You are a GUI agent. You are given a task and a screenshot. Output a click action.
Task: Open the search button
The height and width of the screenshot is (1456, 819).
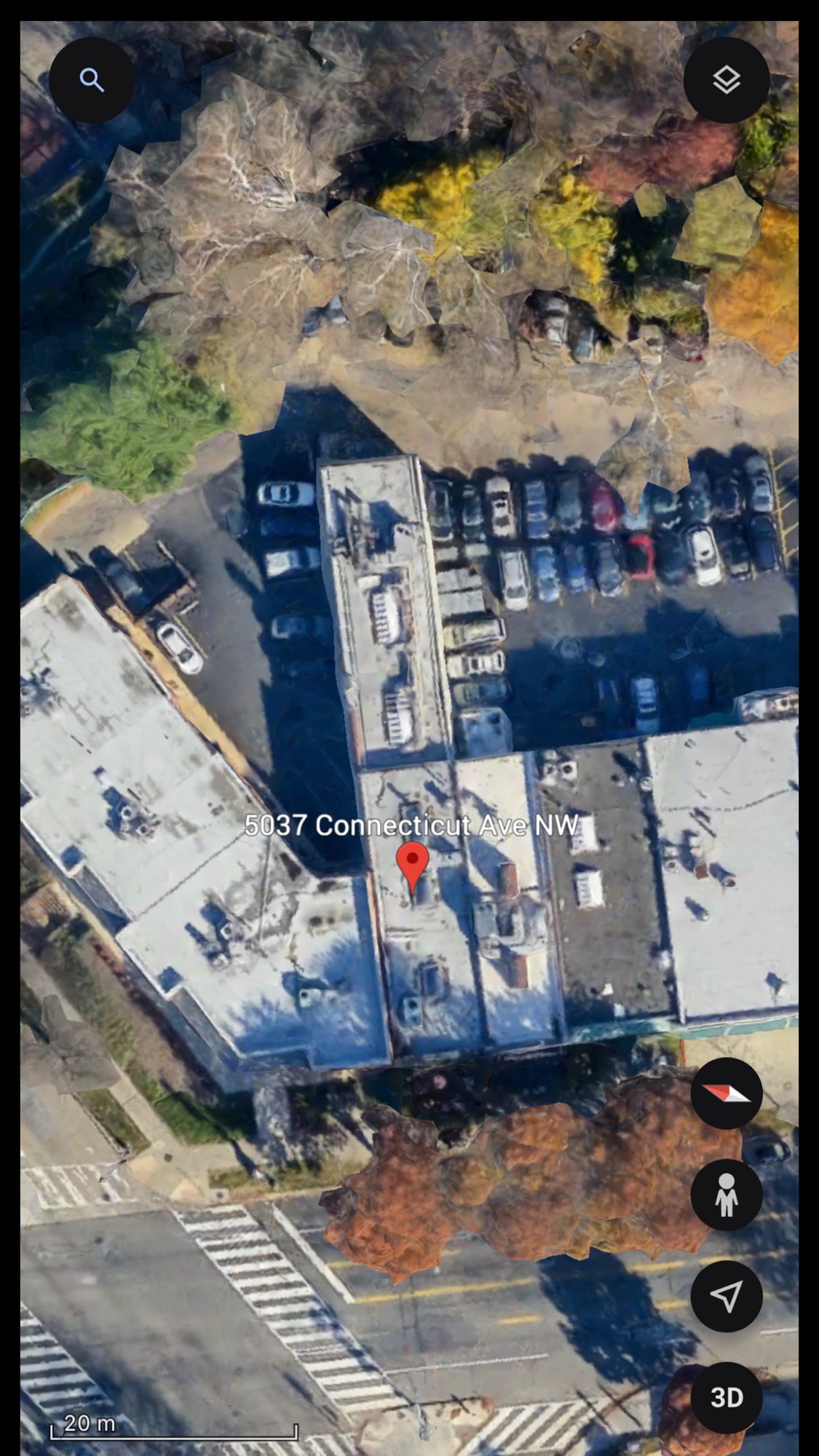point(92,80)
